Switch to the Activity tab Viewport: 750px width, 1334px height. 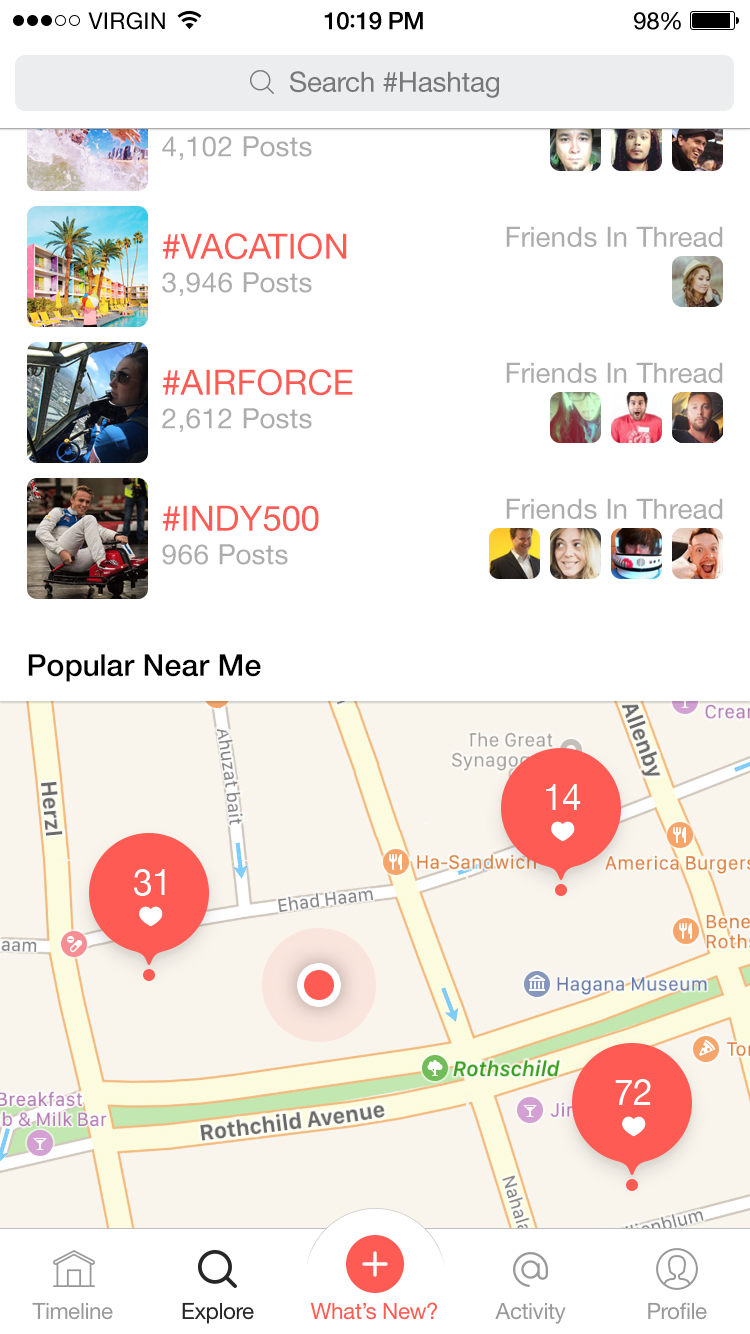coord(530,1284)
